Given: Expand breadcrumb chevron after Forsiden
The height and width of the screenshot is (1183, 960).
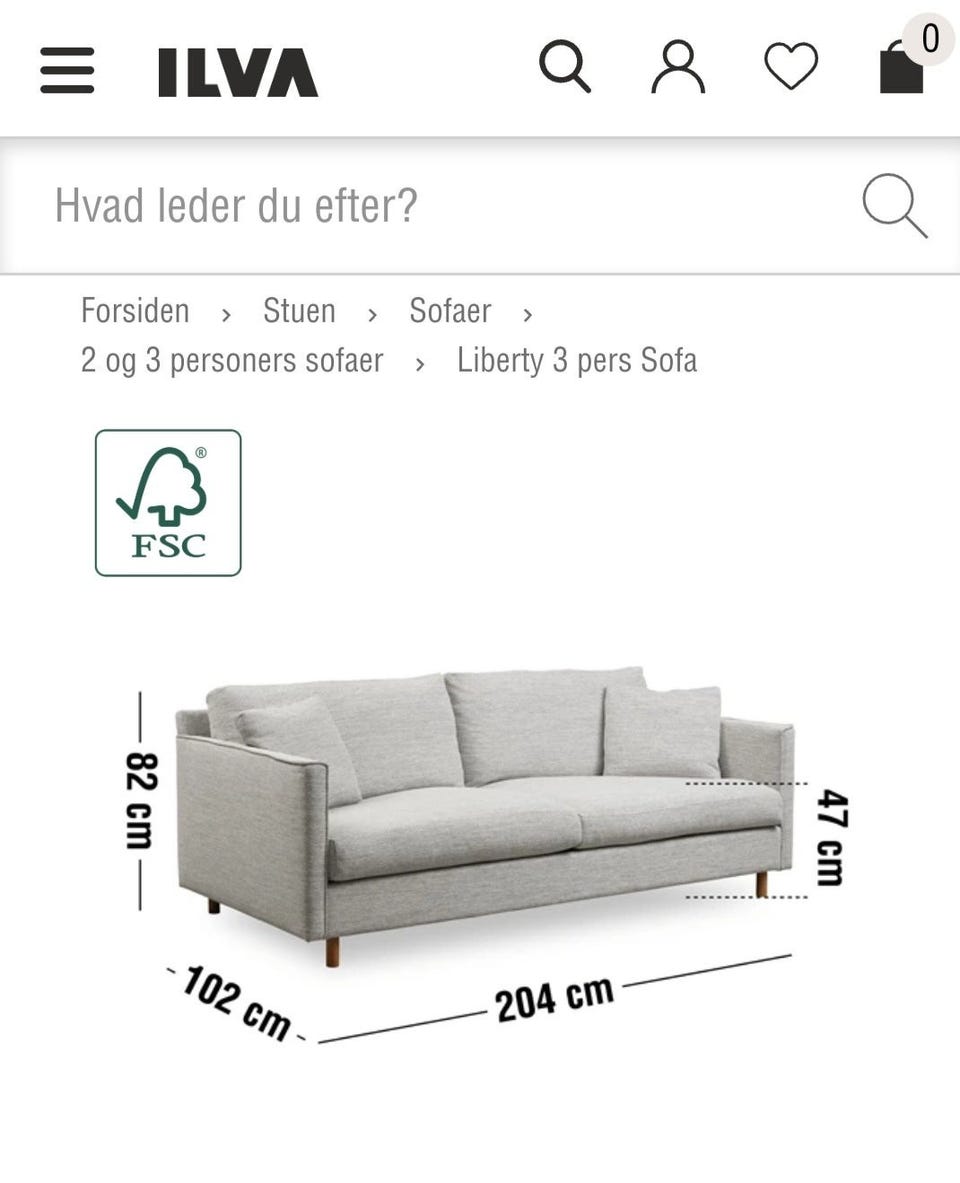Looking at the screenshot, I should [x=226, y=313].
